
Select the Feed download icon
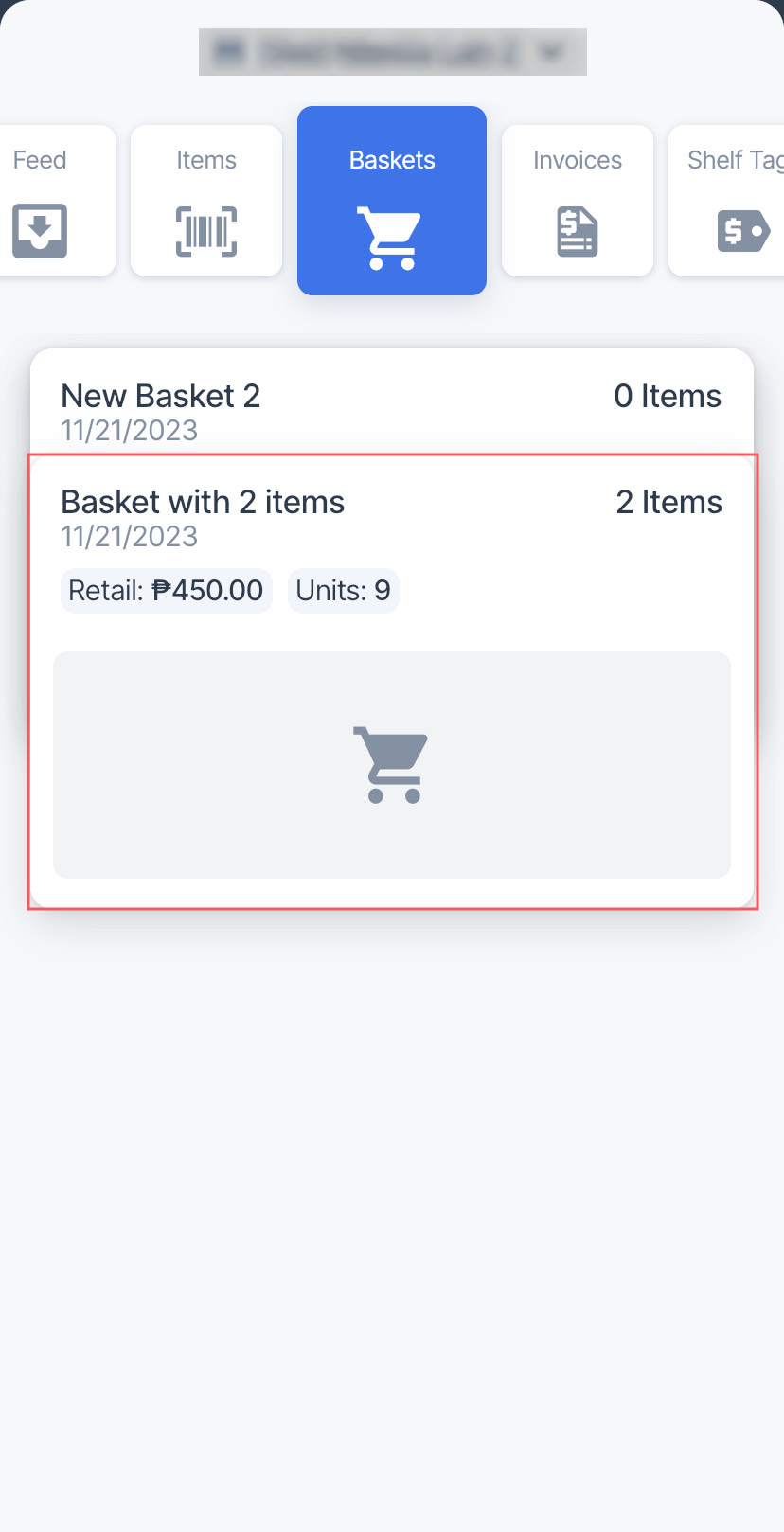point(39,230)
